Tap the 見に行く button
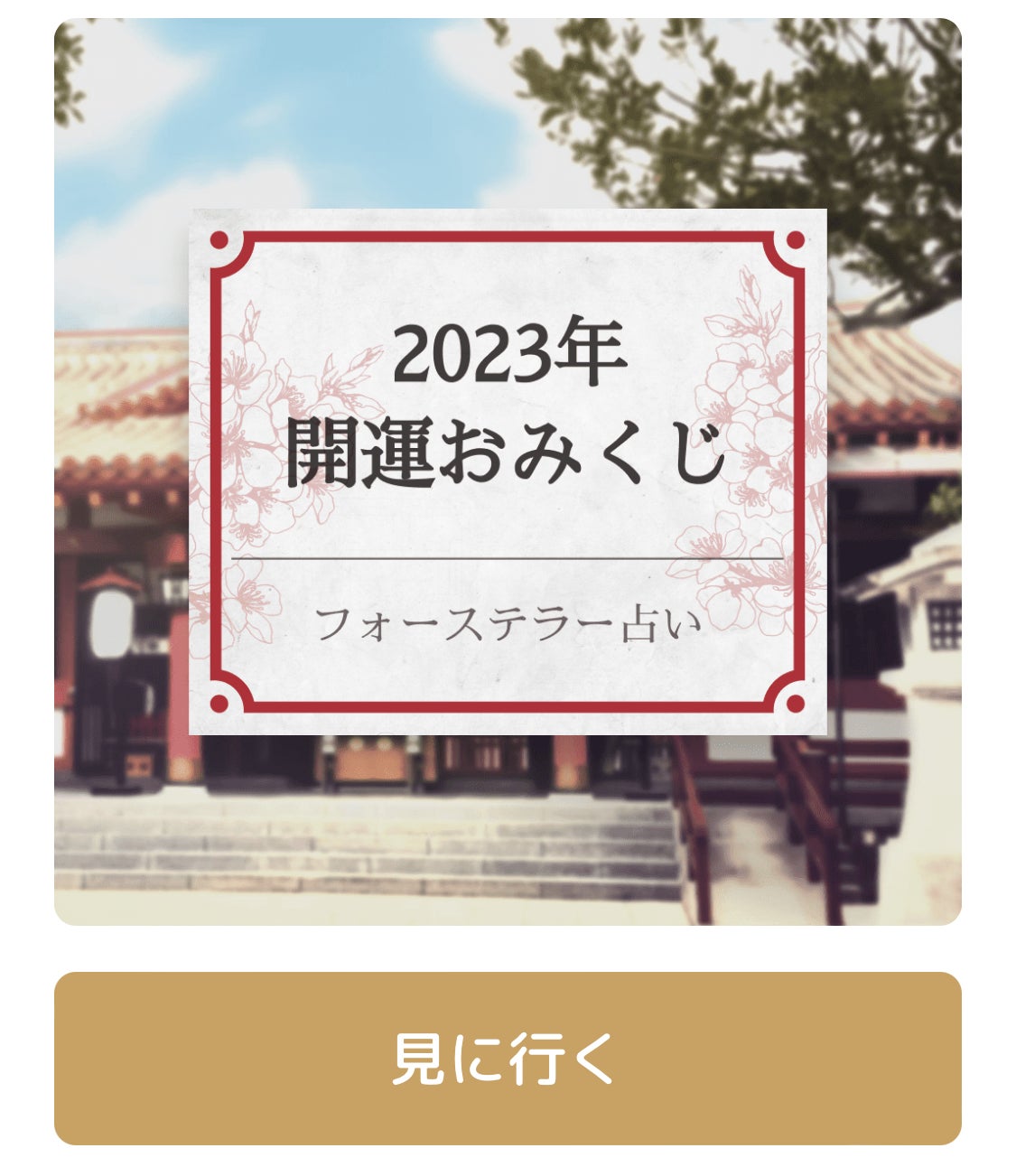 [x=508, y=1058]
